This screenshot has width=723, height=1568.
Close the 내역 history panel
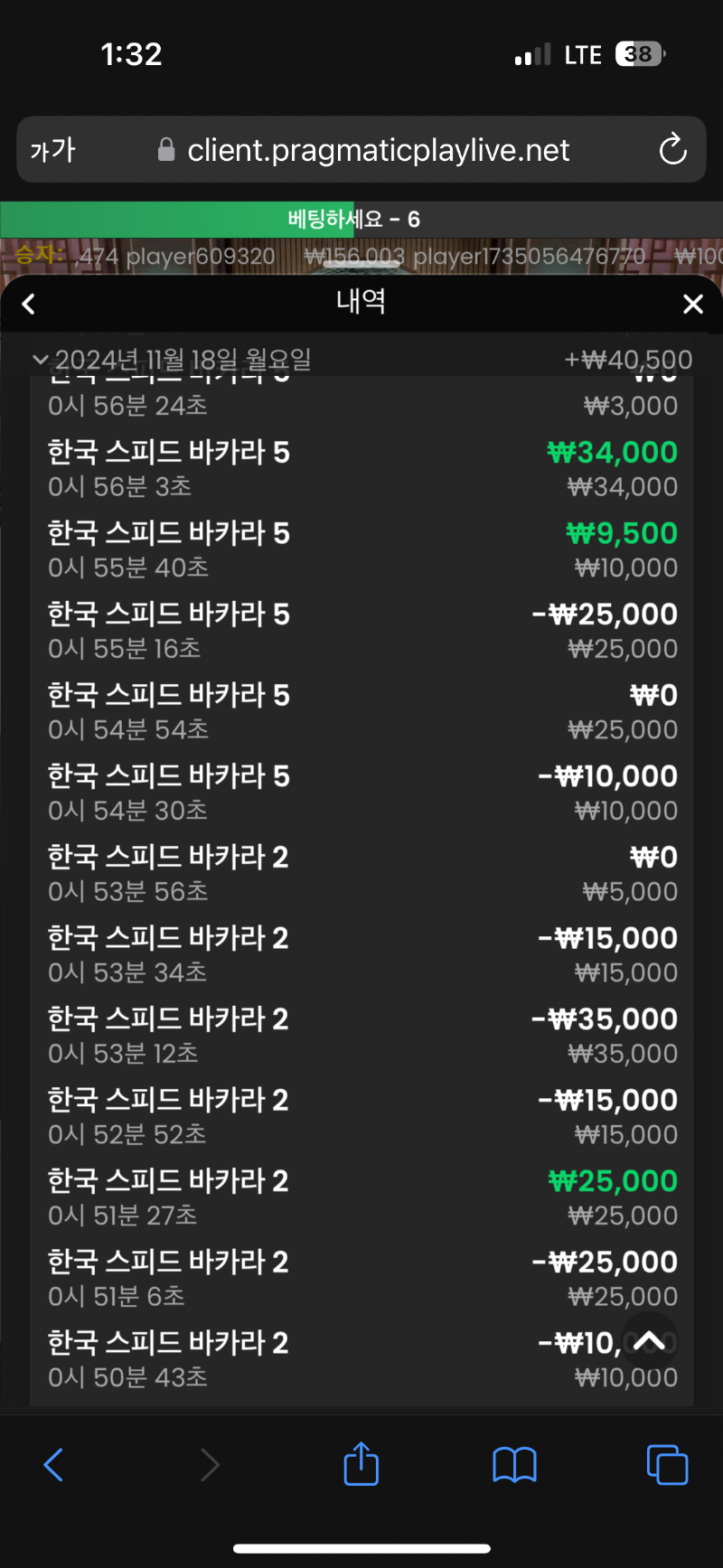(x=693, y=305)
